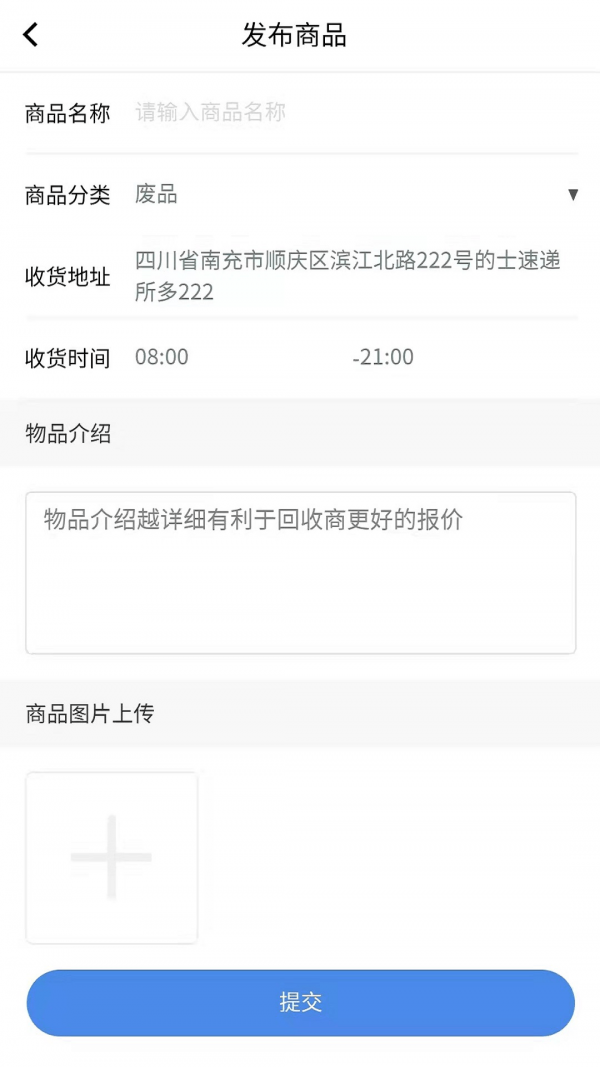Image resolution: width=600 pixels, height=1067 pixels.
Task: Add a product image with the plus tile
Action: click(111, 857)
